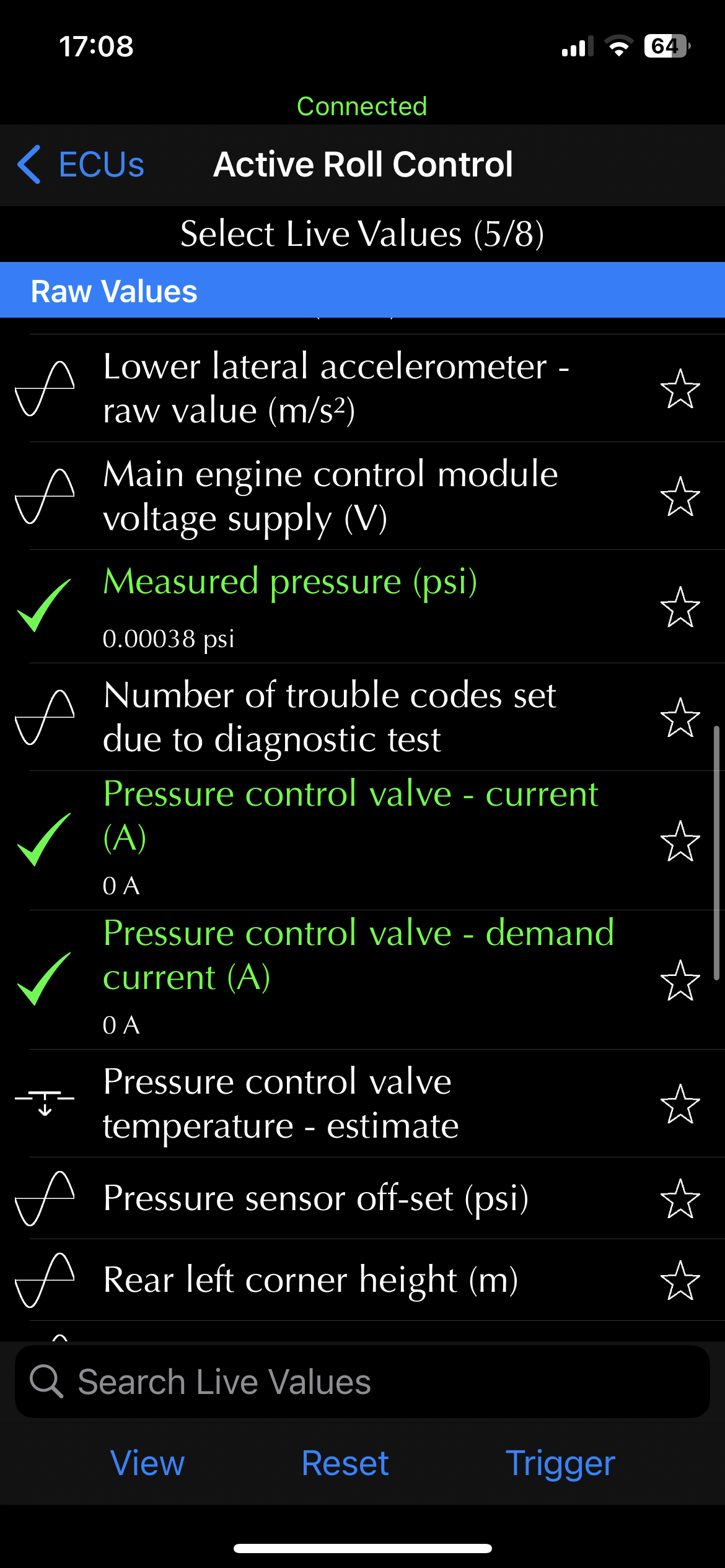Deselect Pressure control valve - demand current

tap(362, 980)
